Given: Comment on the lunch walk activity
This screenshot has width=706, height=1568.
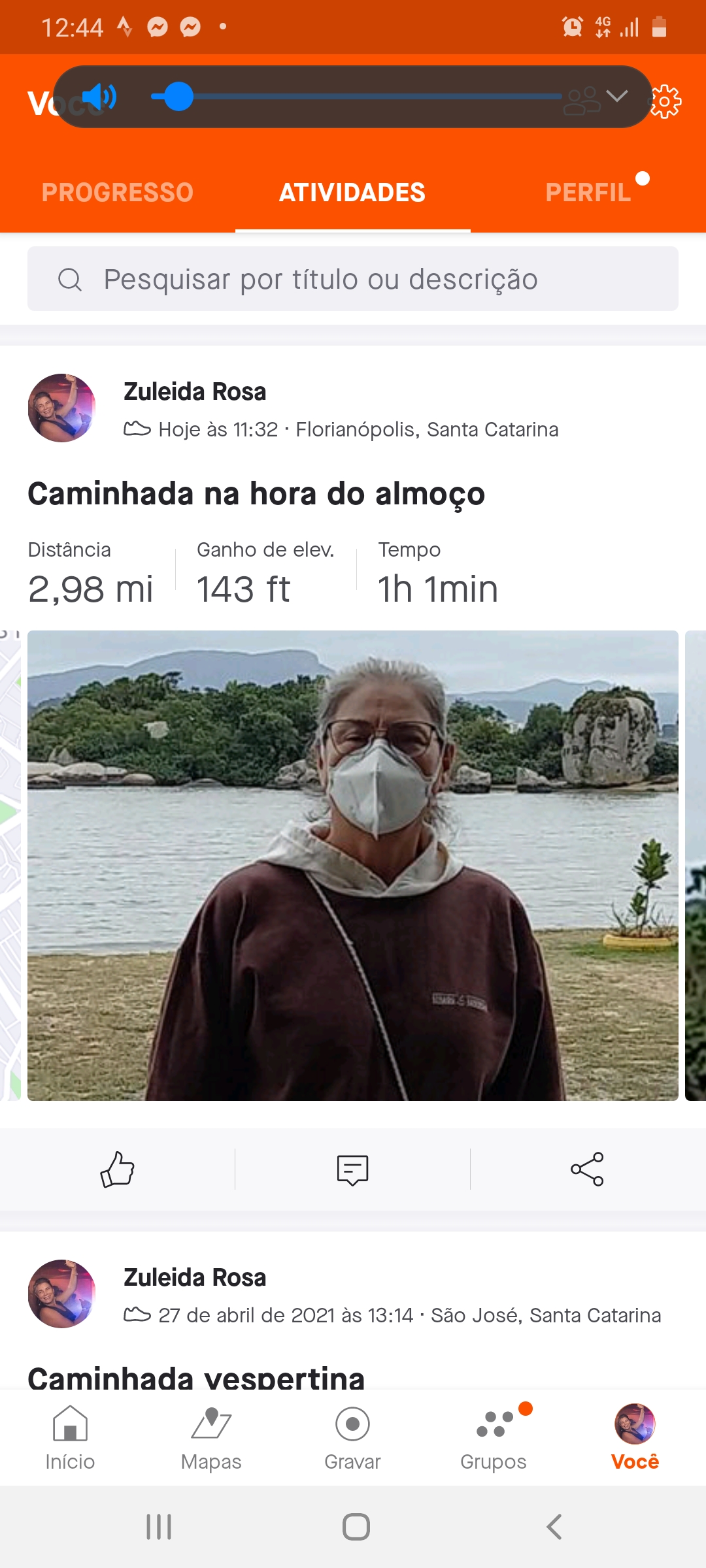Looking at the screenshot, I should click(353, 1169).
